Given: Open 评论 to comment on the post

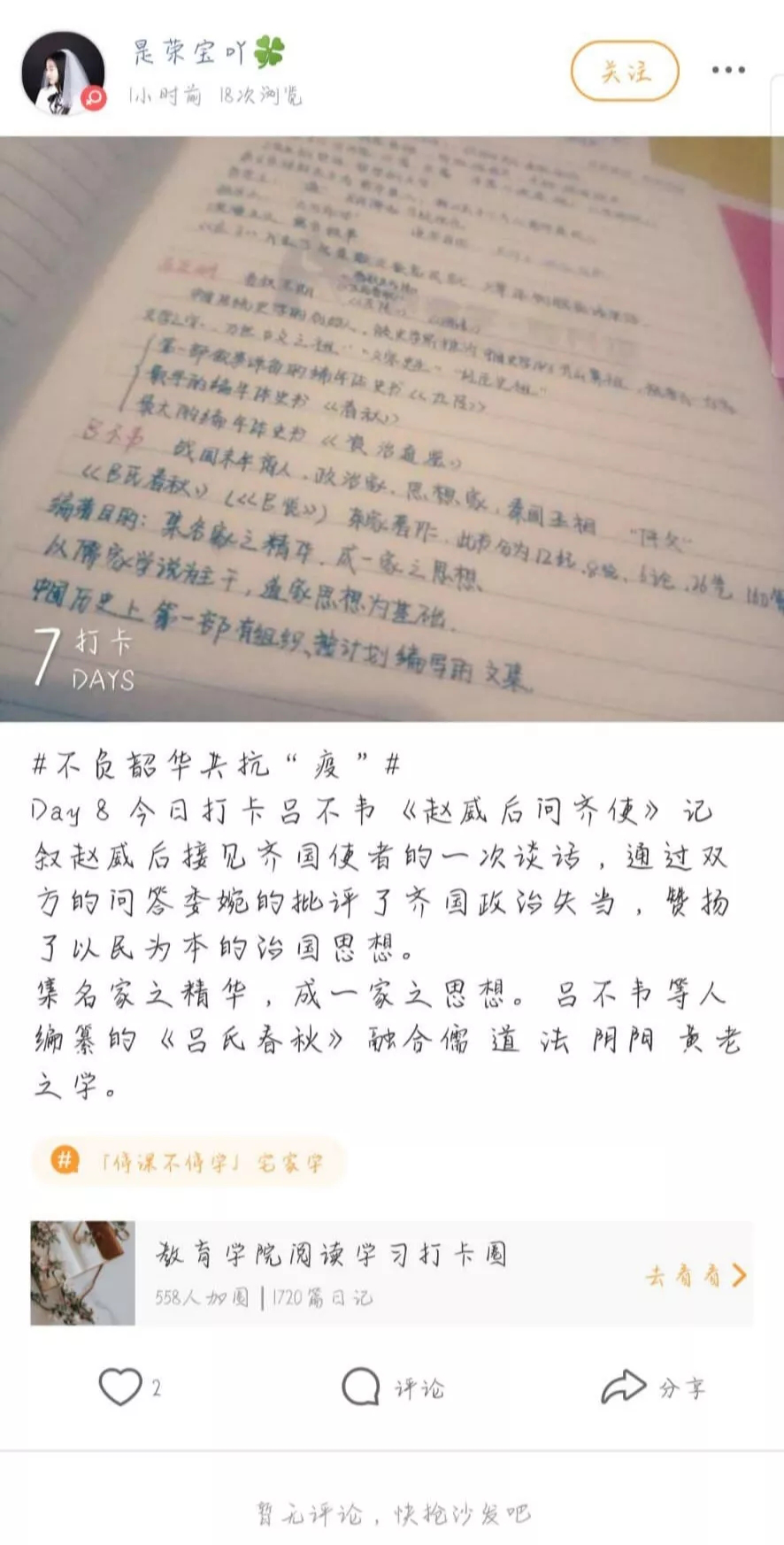Looking at the screenshot, I should [x=392, y=1387].
